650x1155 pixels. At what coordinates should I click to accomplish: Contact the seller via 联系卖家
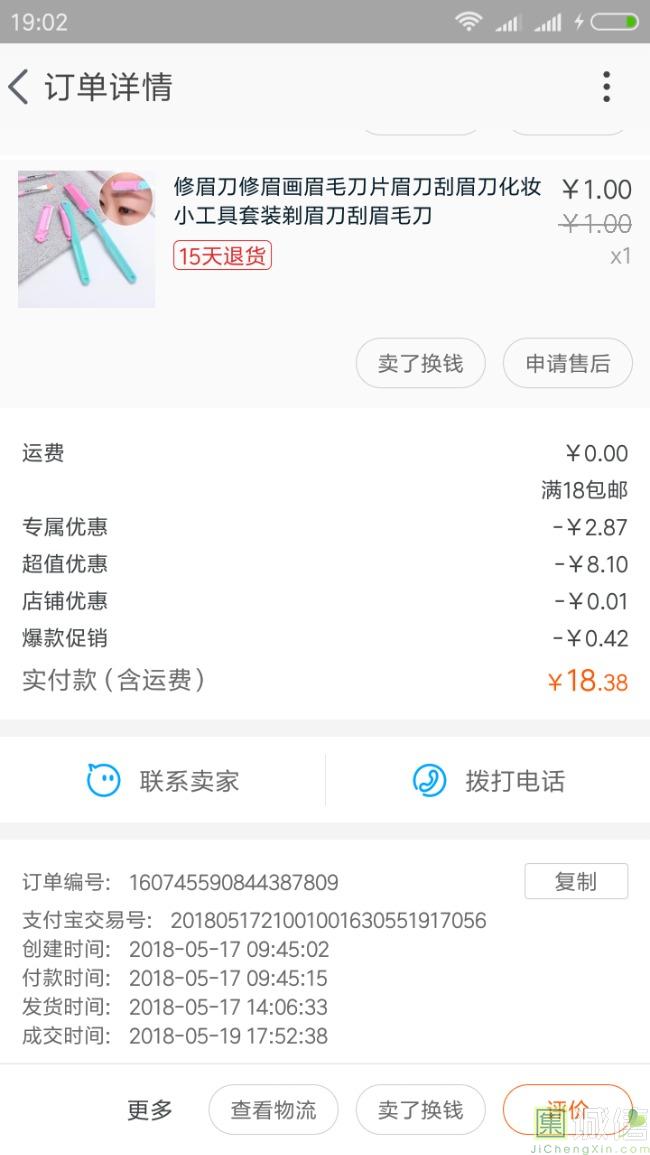(x=163, y=781)
